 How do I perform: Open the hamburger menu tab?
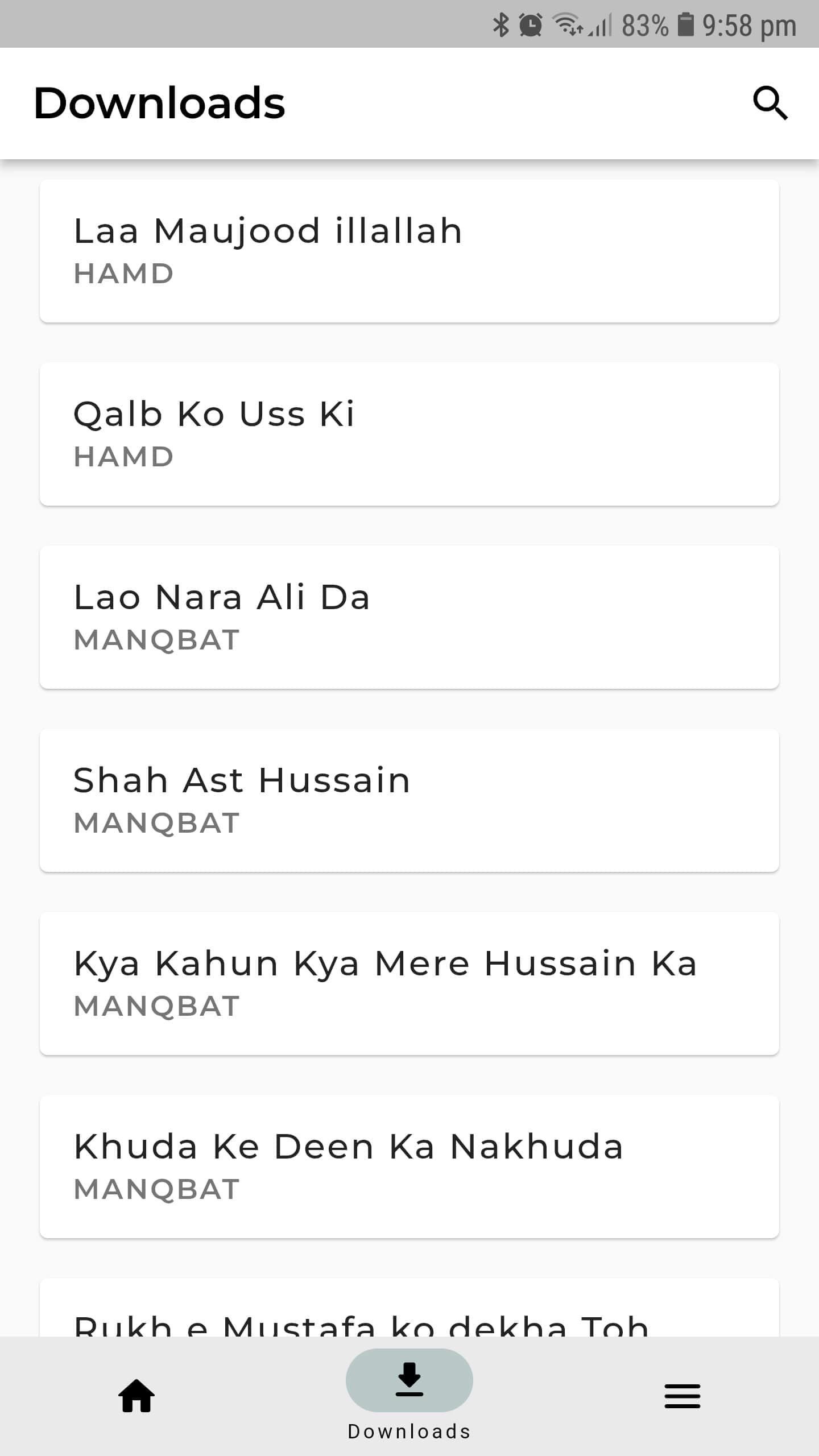pyautogui.click(x=682, y=1396)
